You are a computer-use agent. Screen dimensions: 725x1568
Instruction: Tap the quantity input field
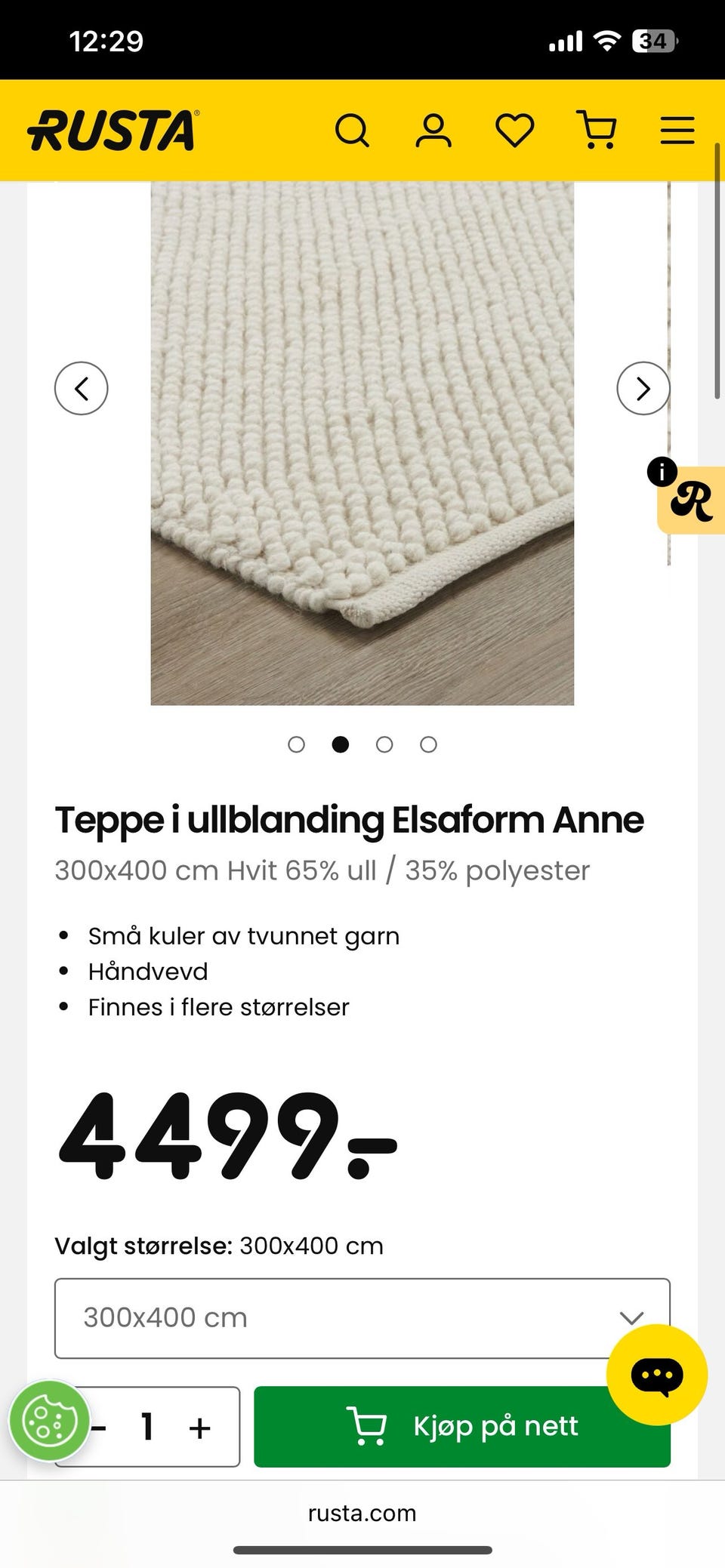pos(147,1426)
